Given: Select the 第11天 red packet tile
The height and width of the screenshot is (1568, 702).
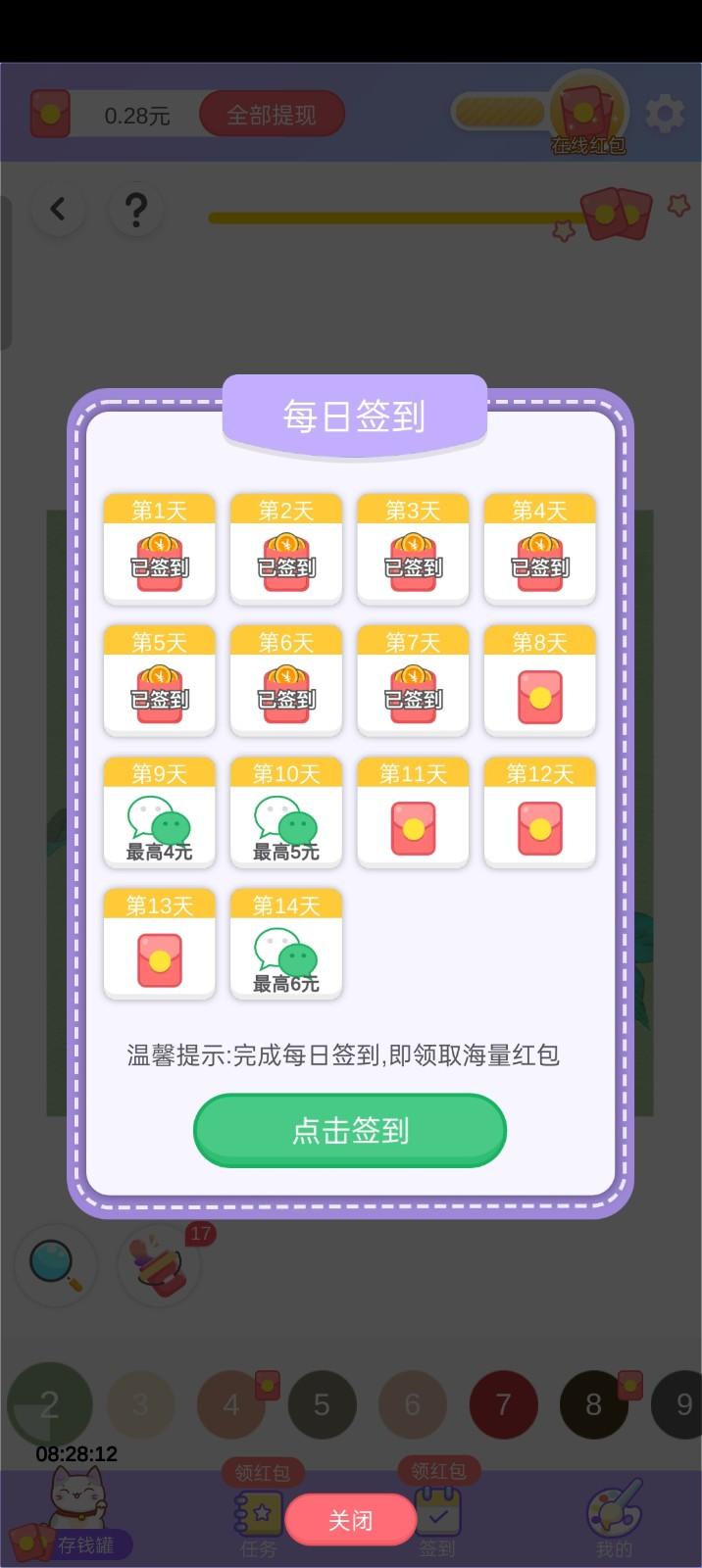Looking at the screenshot, I should (413, 813).
